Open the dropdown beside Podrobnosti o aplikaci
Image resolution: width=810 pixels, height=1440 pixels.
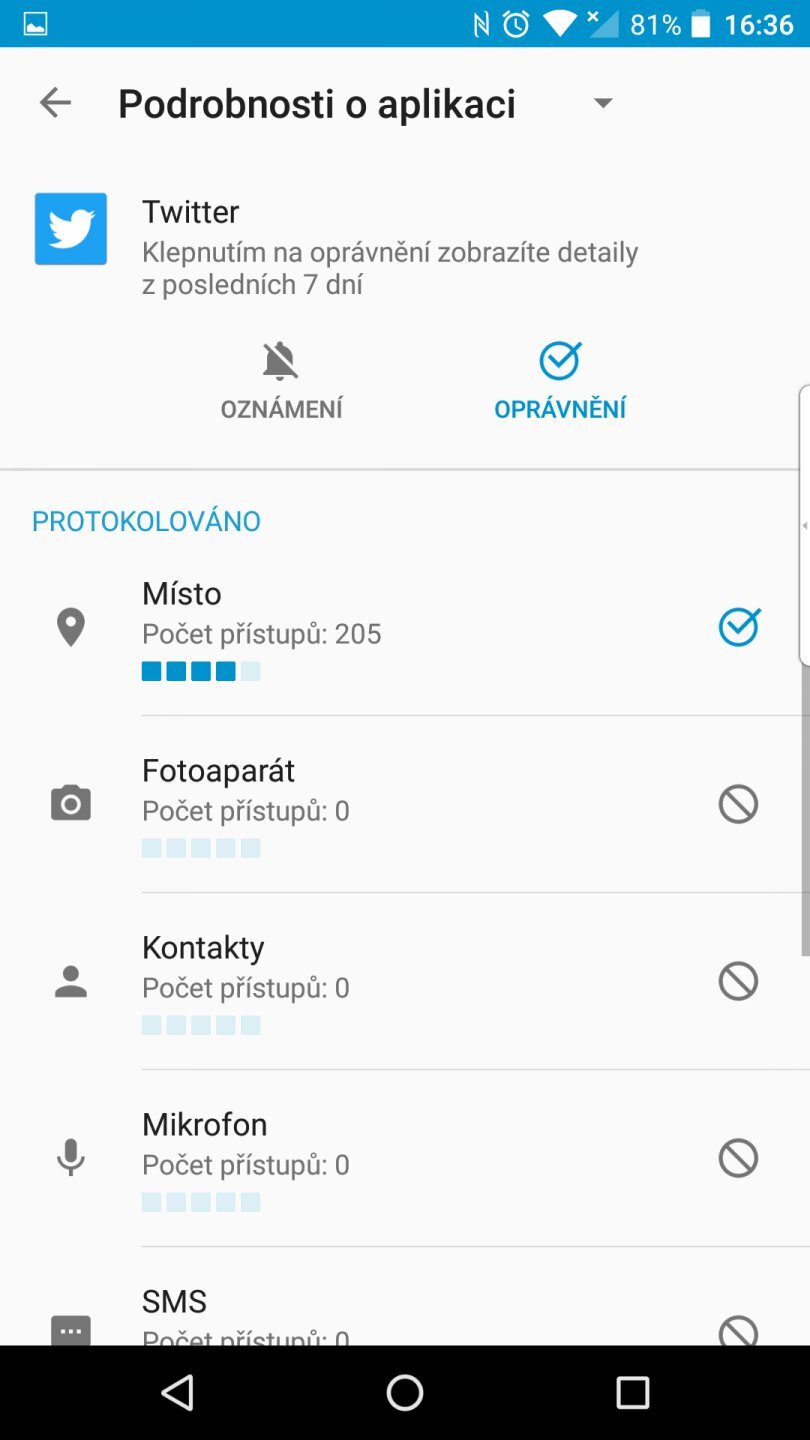click(x=603, y=103)
